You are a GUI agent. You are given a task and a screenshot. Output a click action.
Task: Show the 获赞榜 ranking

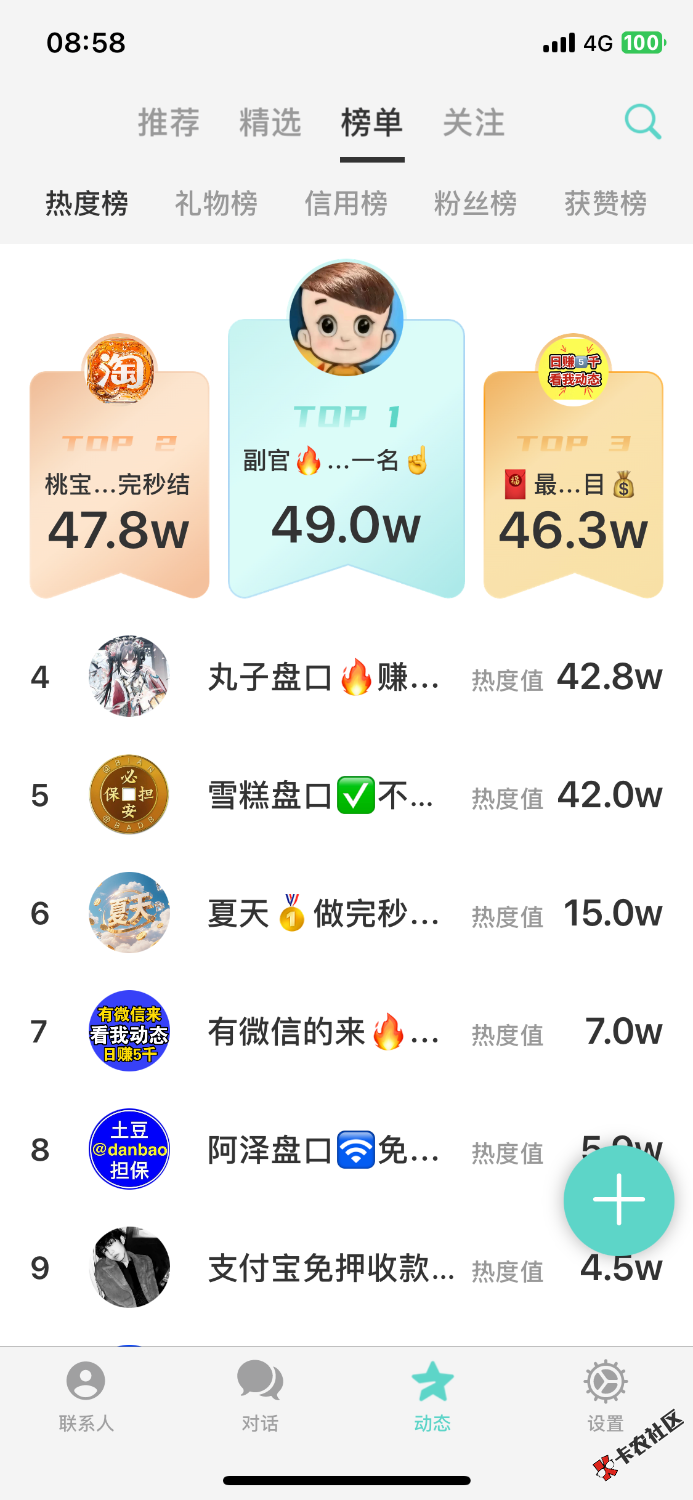point(605,204)
